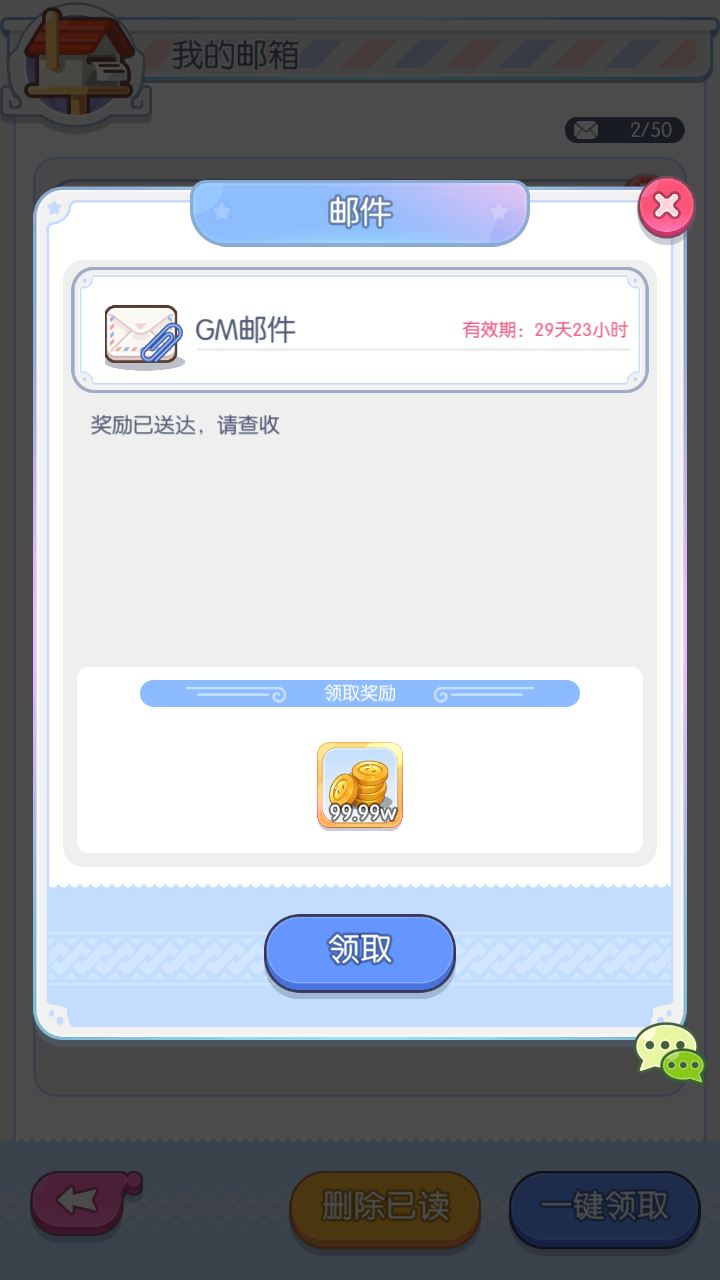View the 99.99w gold coin reward
Screen dimensions: 720x1280
[x=360, y=785]
